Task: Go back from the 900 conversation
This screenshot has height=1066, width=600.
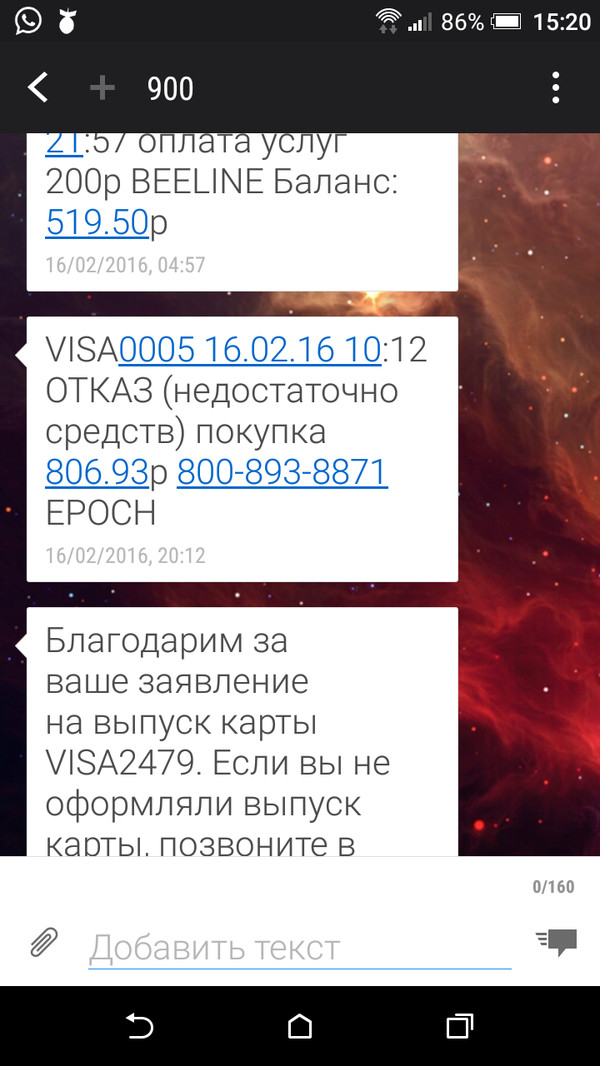Action: tap(38, 88)
